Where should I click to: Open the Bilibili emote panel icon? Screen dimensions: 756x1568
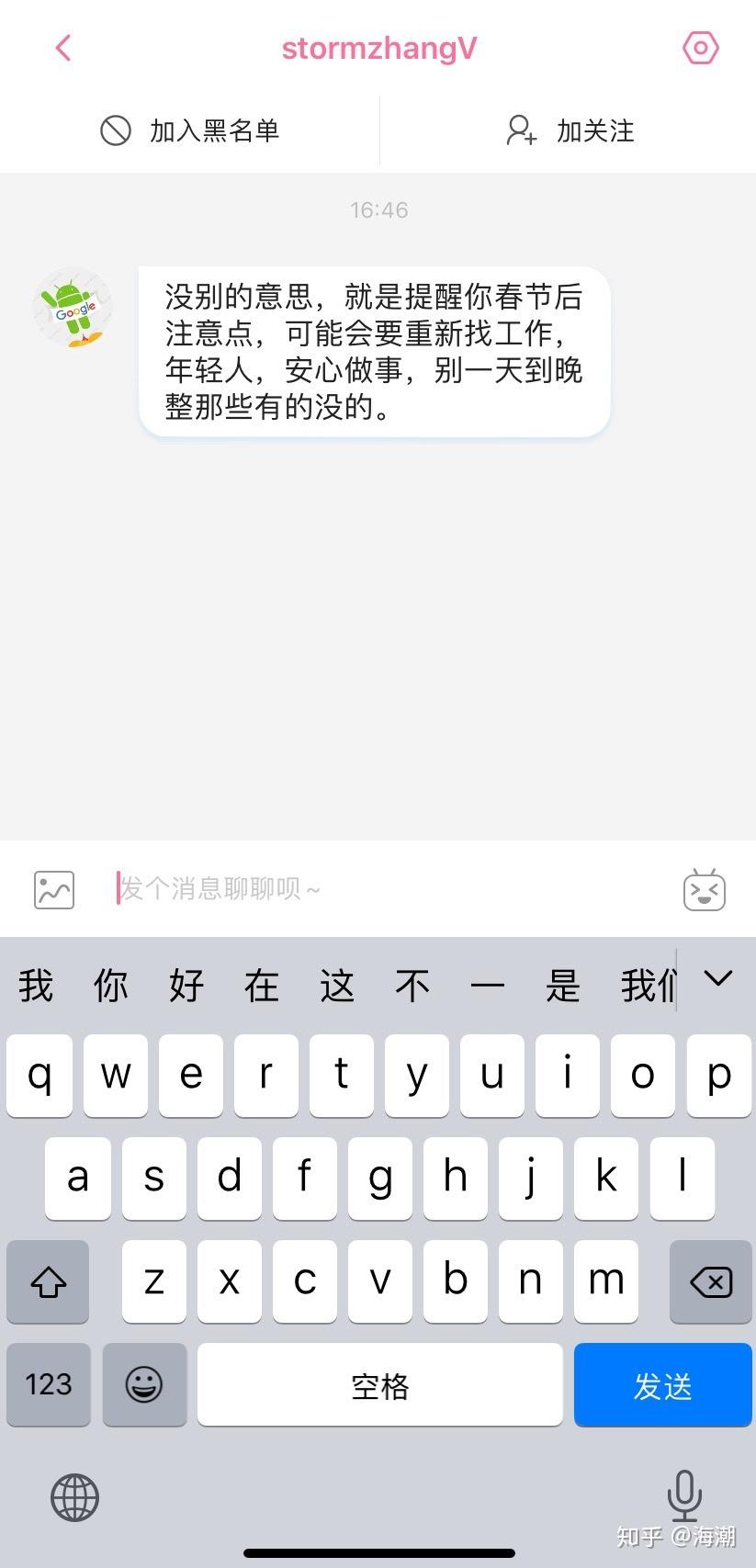(x=704, y=889)
